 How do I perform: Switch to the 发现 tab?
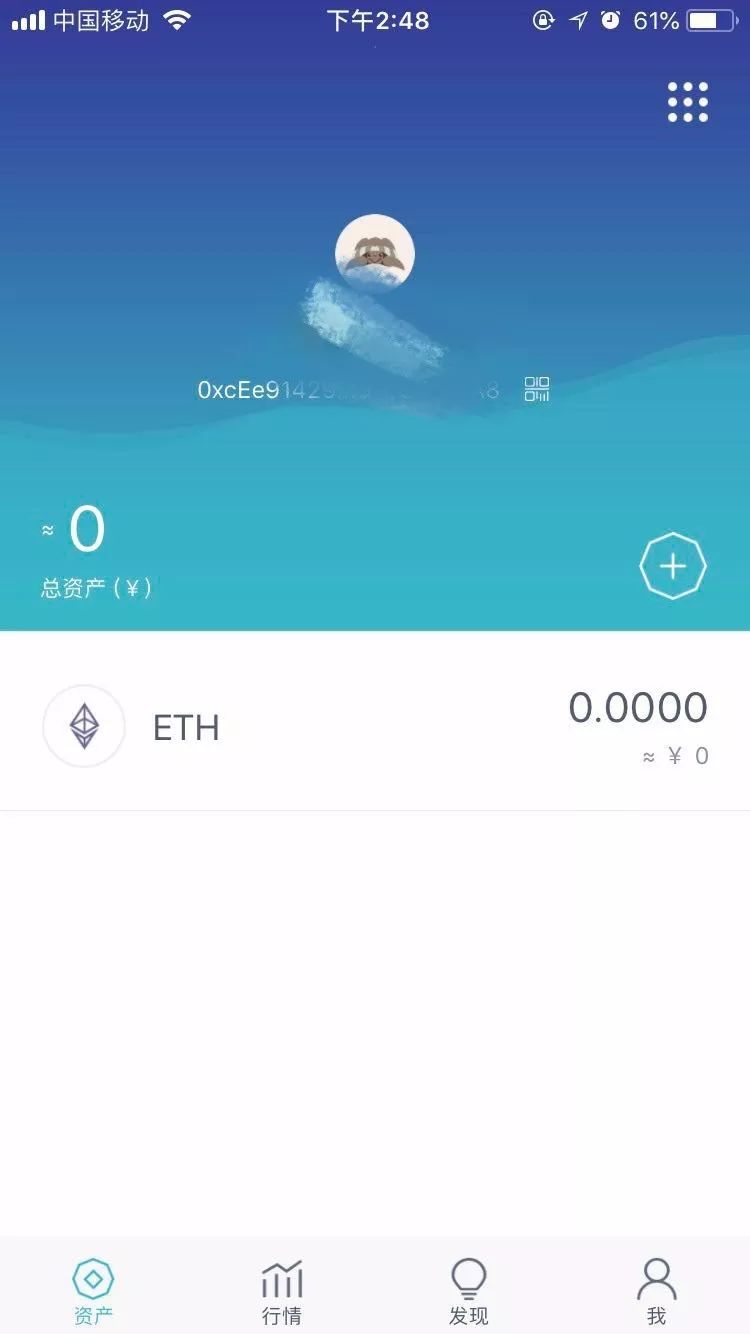pos(468,1290)
